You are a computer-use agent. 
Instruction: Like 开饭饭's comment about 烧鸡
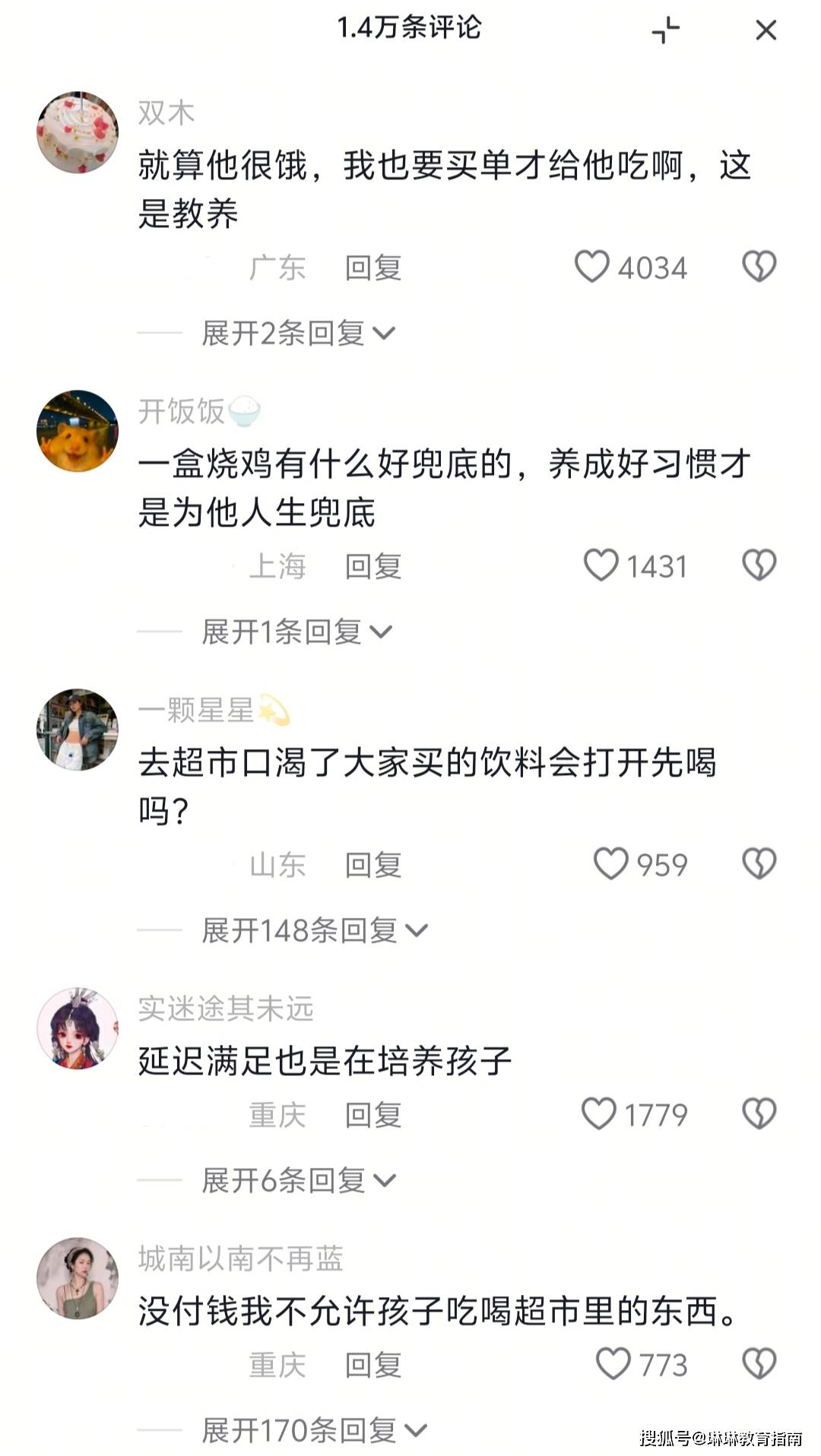(601, 565)
